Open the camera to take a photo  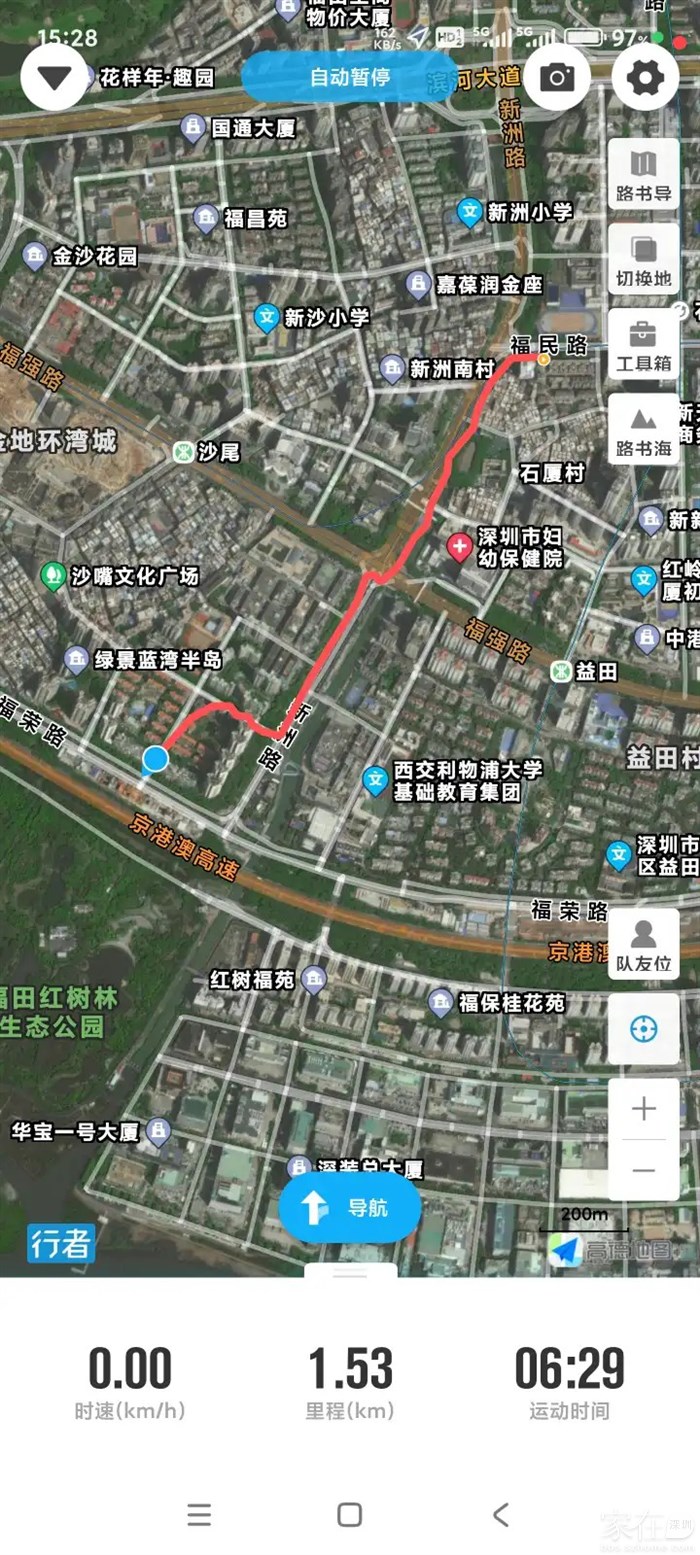click(556, 77)
